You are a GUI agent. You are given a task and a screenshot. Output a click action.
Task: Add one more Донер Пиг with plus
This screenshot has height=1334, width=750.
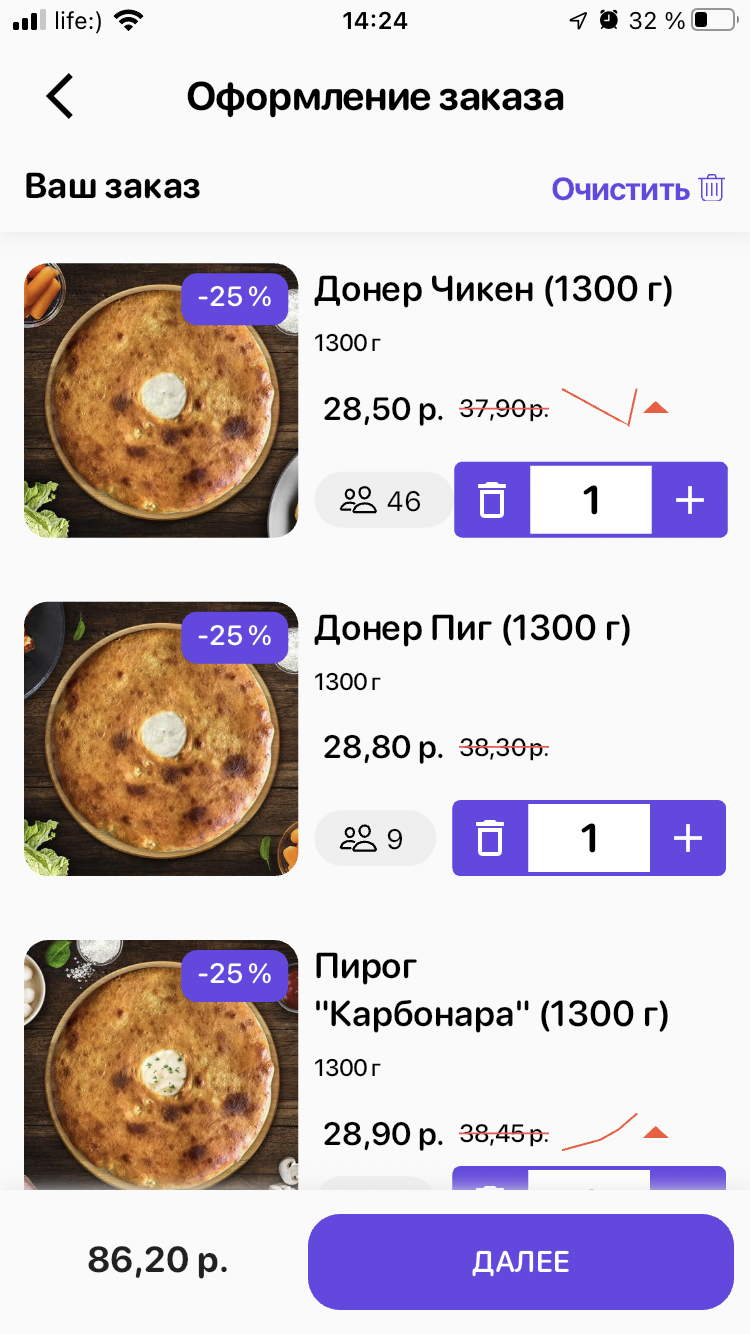click(x=688, y=838)
